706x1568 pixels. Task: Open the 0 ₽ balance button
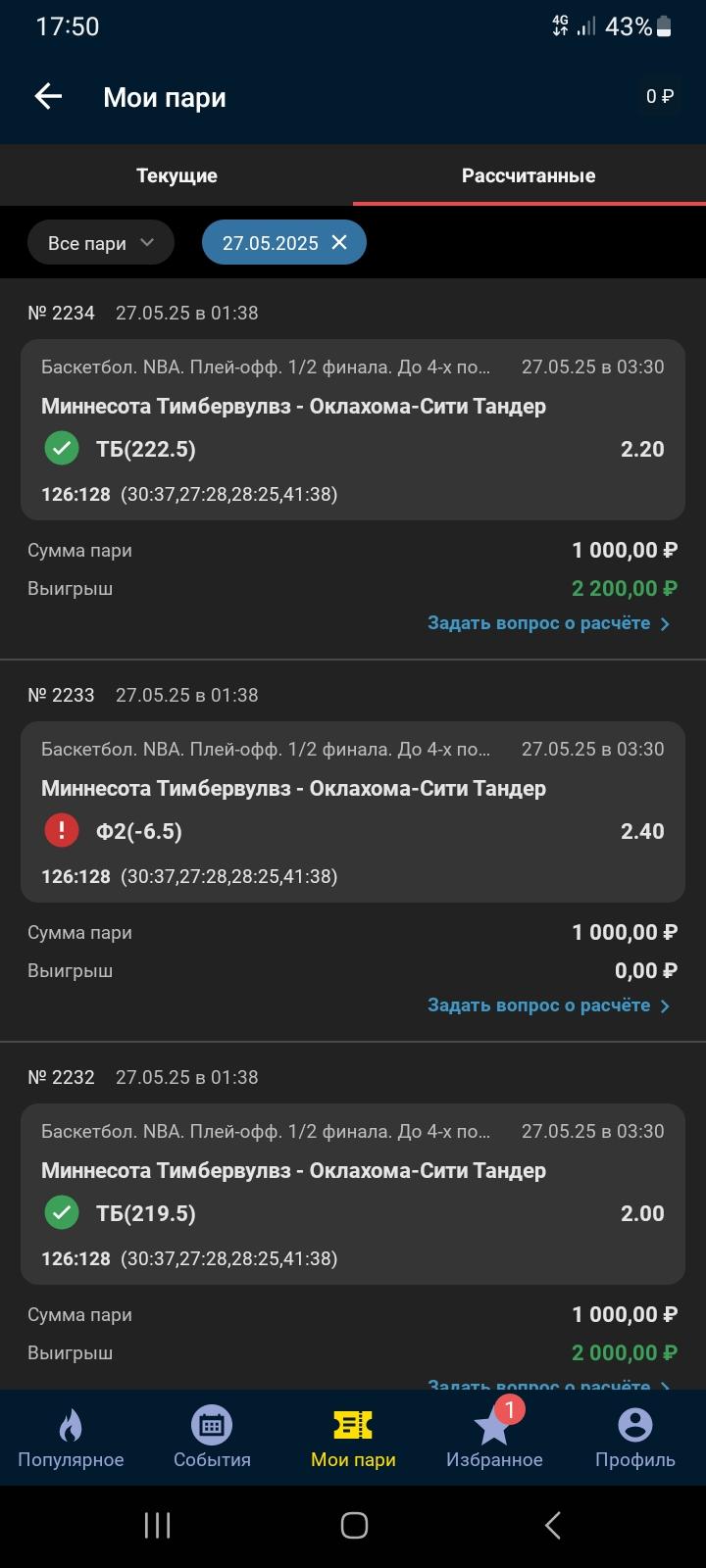660,96
